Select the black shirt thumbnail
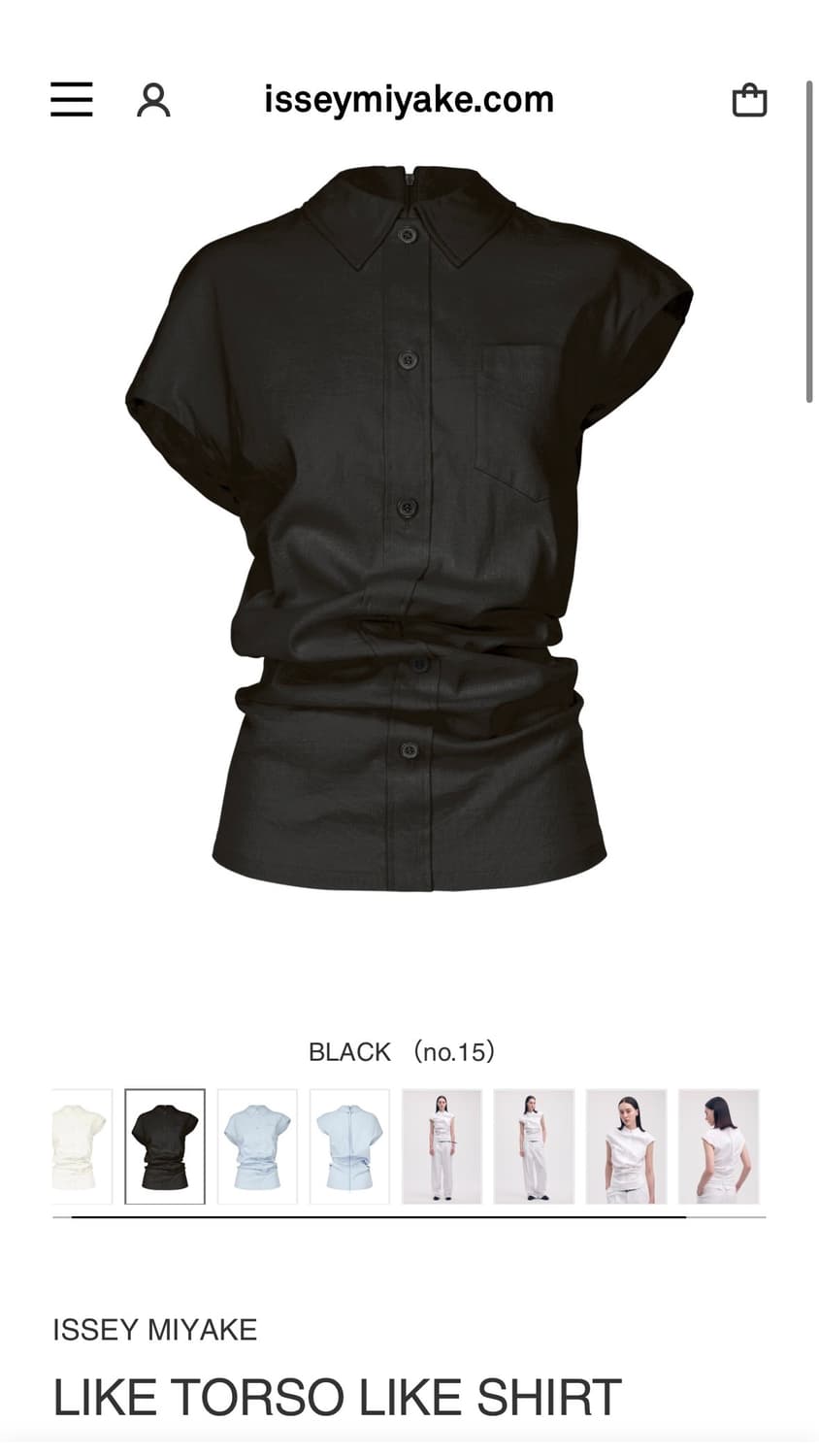Viewport: 819px width, 1456px height. (164, 1144)
